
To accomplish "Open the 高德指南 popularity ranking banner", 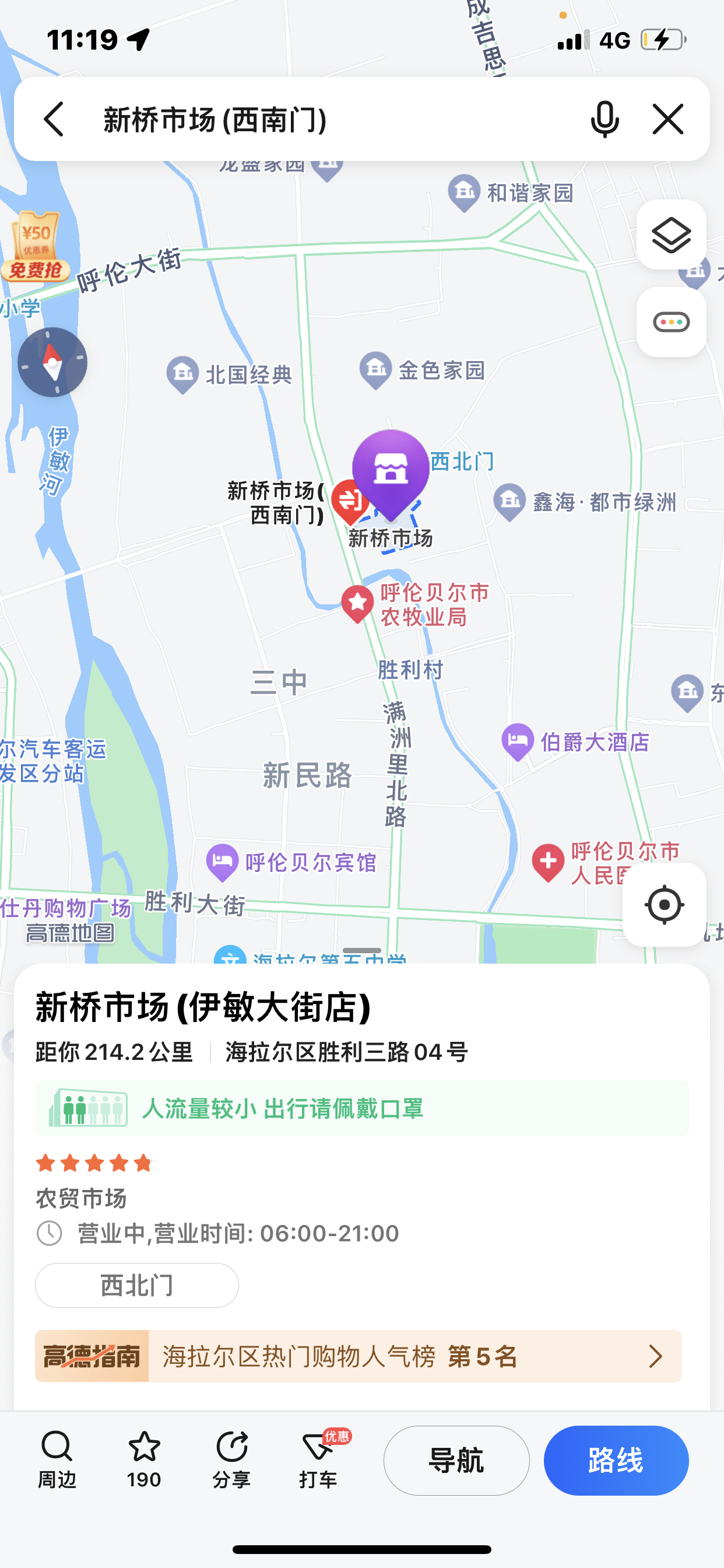I will pyautogui.click(x=358, y=1356).
